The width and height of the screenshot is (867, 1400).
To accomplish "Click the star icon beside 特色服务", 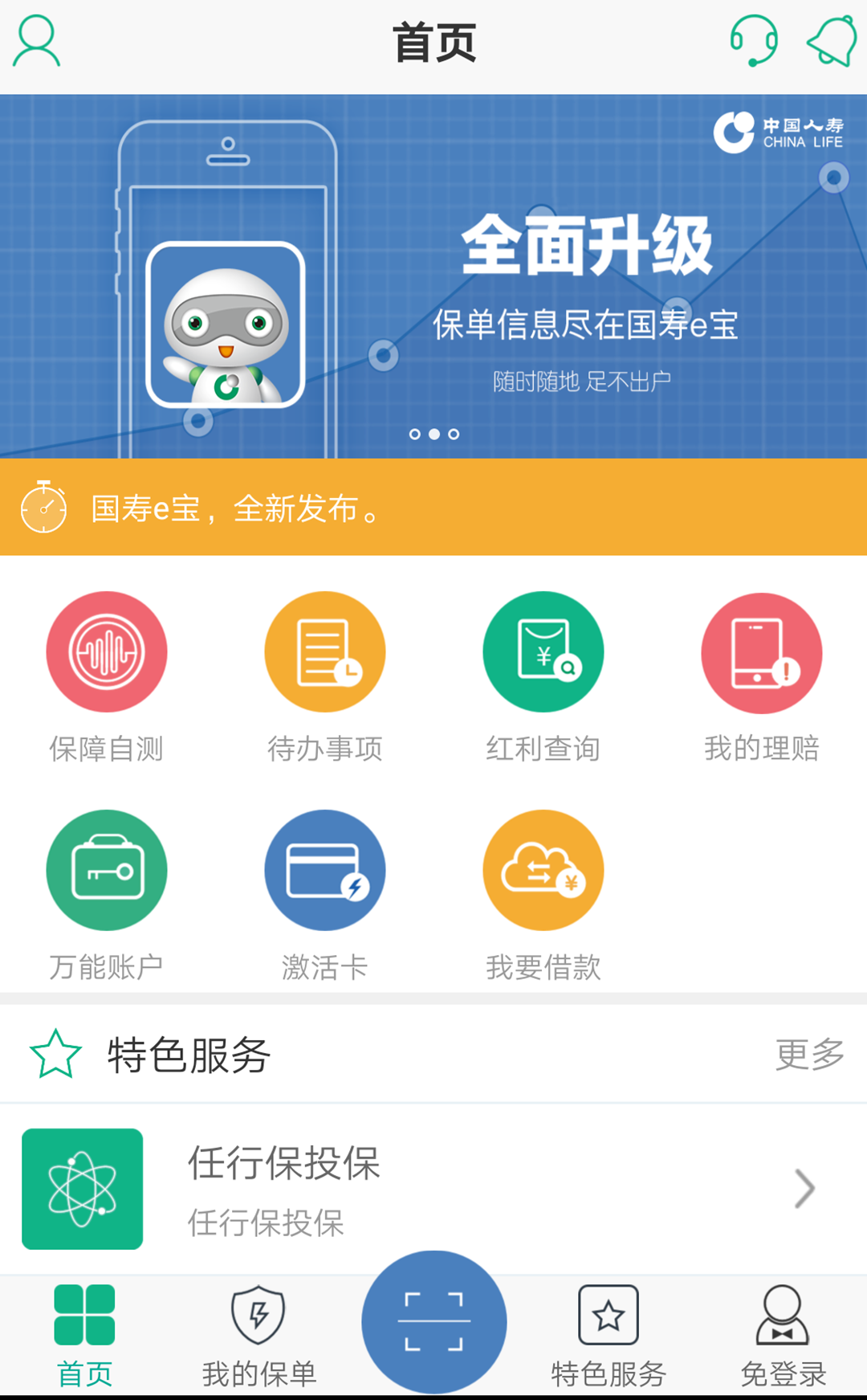I will 53,1054.
